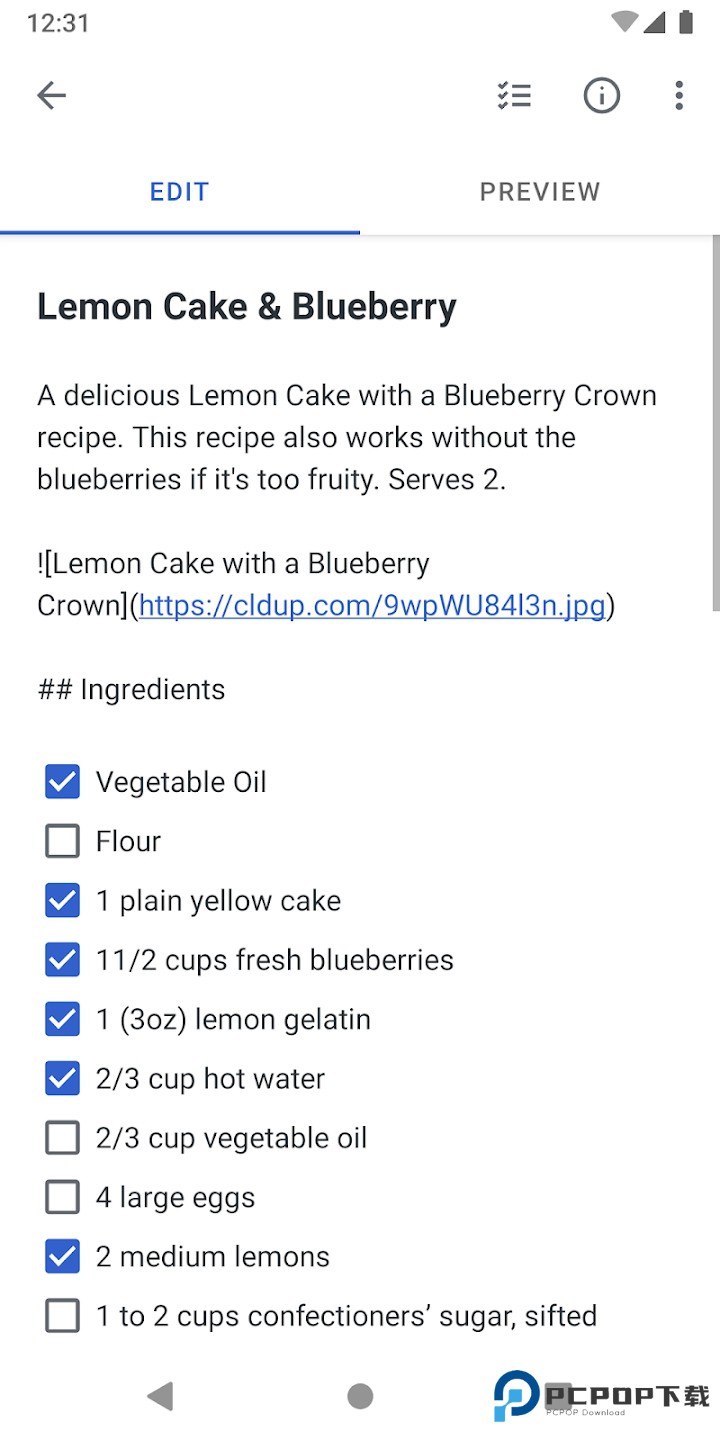Tap the system home button

[x=360, y=1396]
